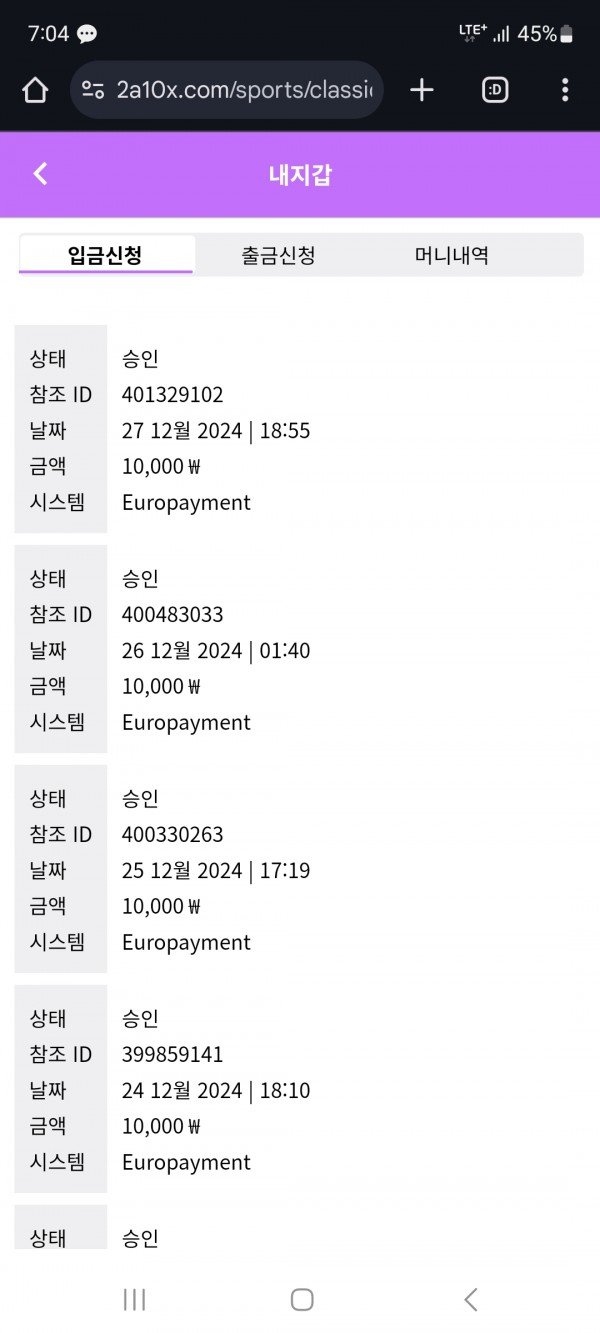Viewport: 600px width, 1333px height.
Task: Open a new browser tab
Action: pos(422,91)
